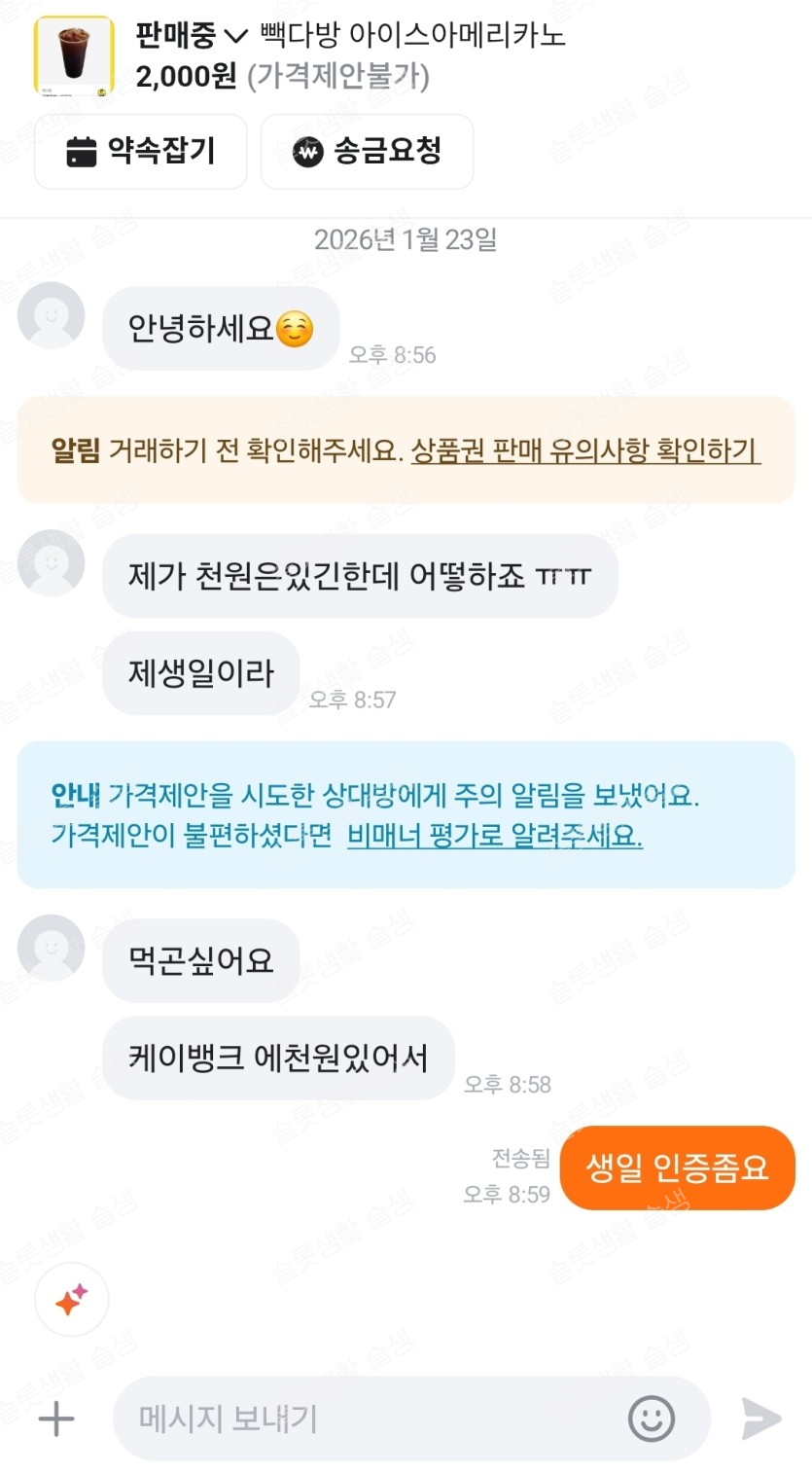
Task: Send the message with the arrow icon
Action: click(x=761, y=1419)
